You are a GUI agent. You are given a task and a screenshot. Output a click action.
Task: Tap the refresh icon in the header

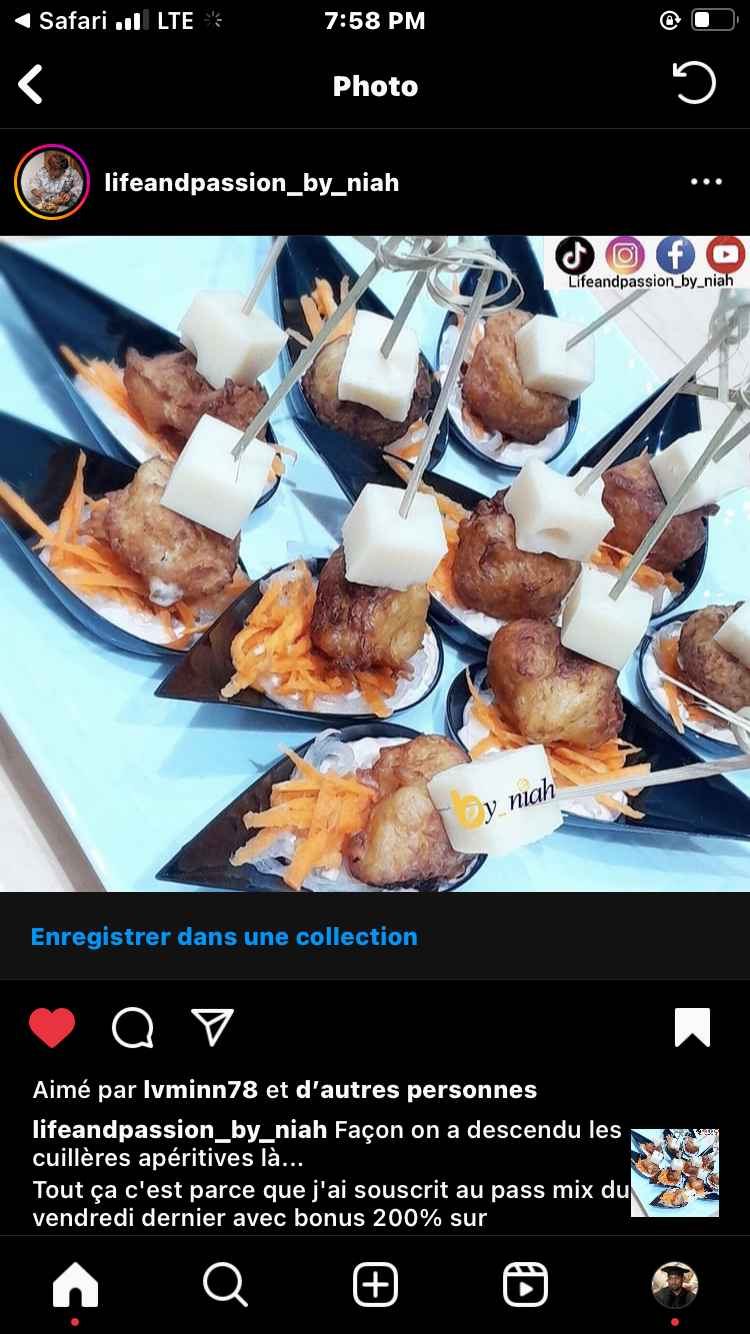(694, 84)
